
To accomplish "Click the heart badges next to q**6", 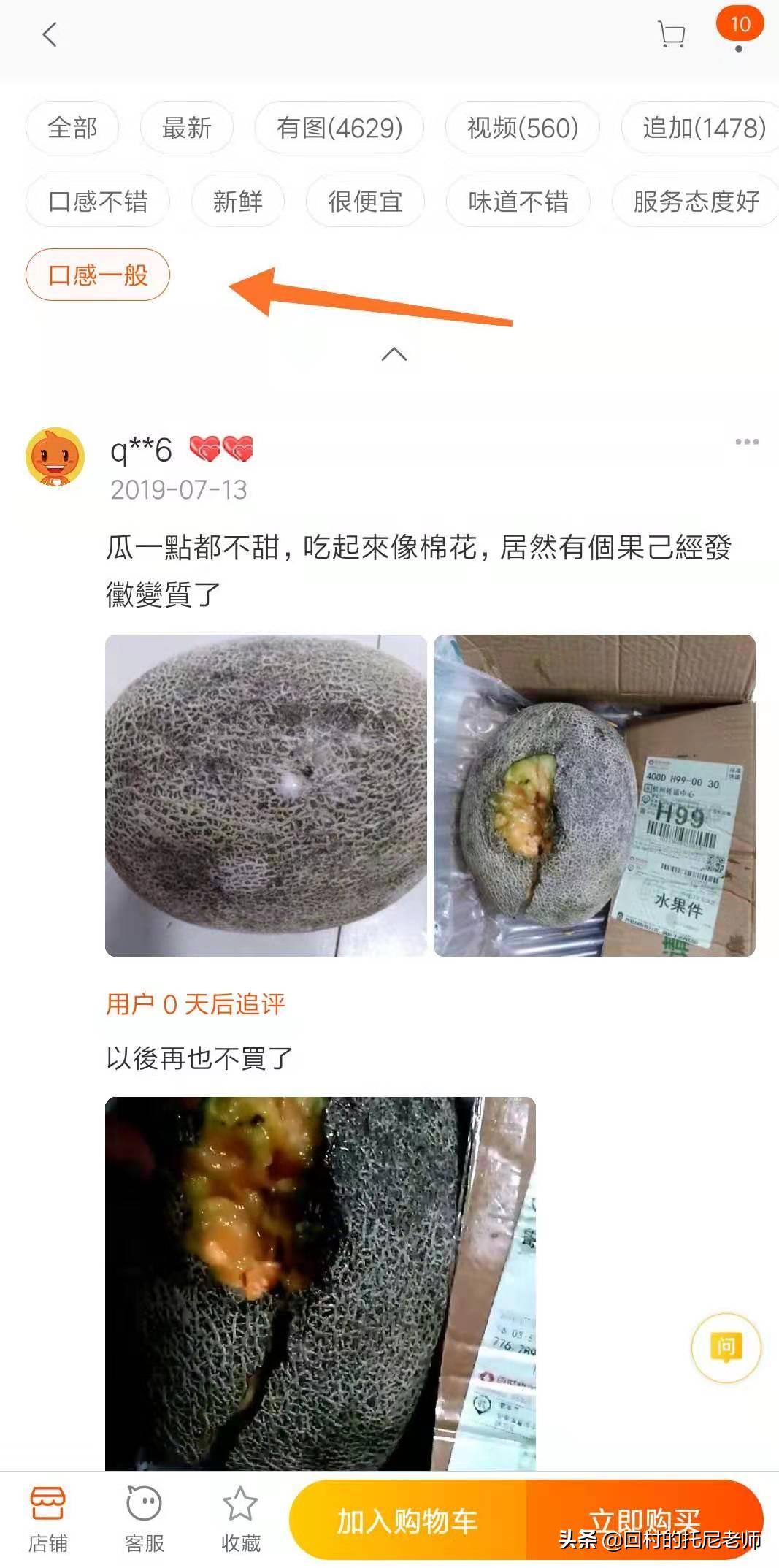I will [x=223, y=452].
